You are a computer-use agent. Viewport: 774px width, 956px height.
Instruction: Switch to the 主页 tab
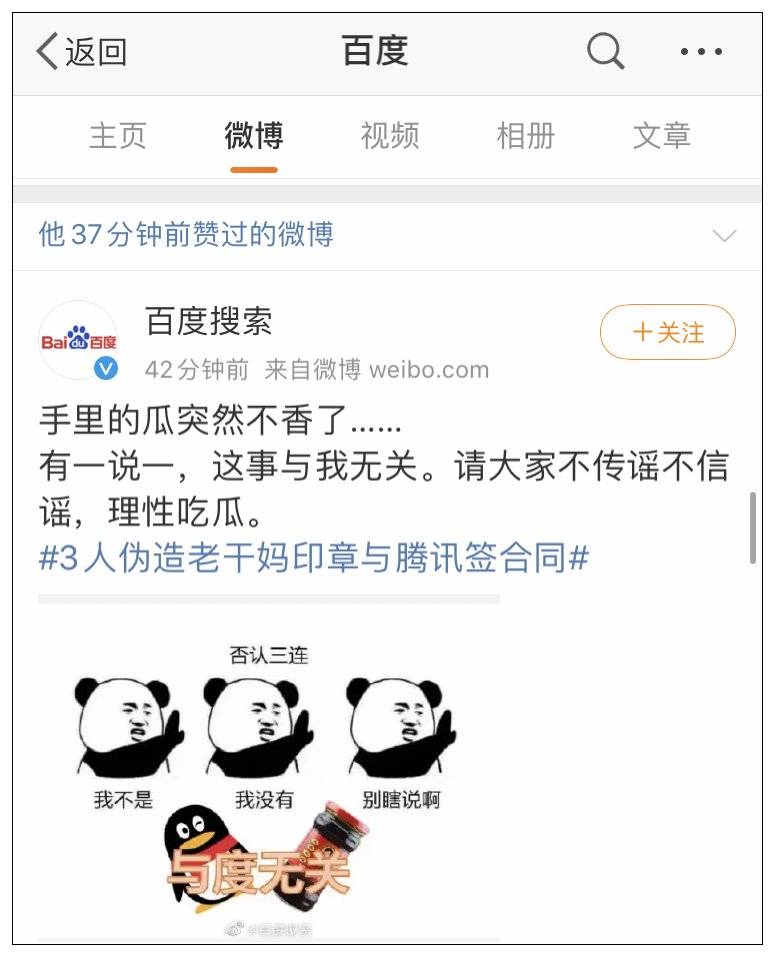pyautogui.click(x=118, y=136)
